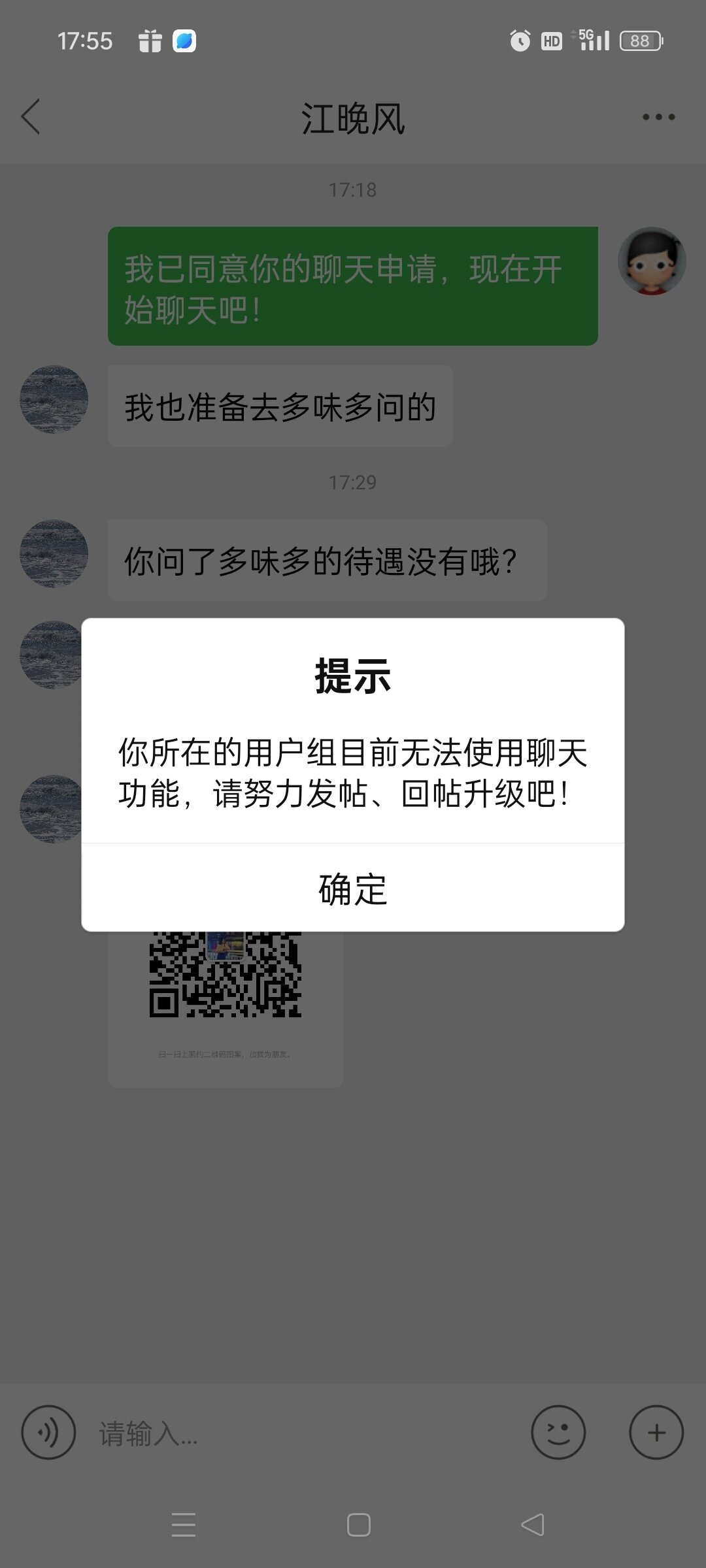Go to the phone's home screen
This screenshot has height=1568, width=706.
tap(358, 1525)
